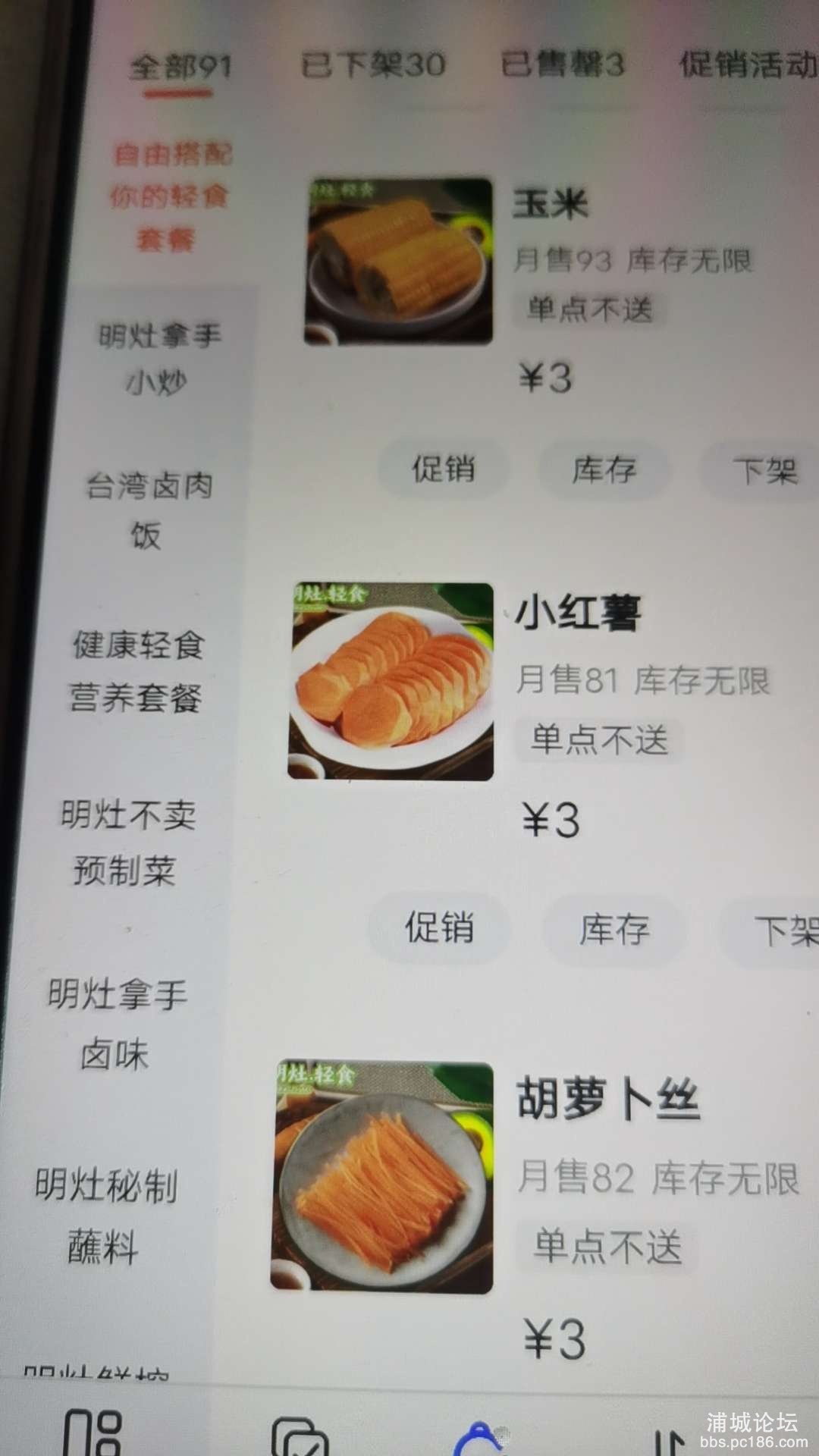This screenshot has height=1456, width=819.
Task: Open the 明灶秘制蘸料 category
Action: (106, 1216)
